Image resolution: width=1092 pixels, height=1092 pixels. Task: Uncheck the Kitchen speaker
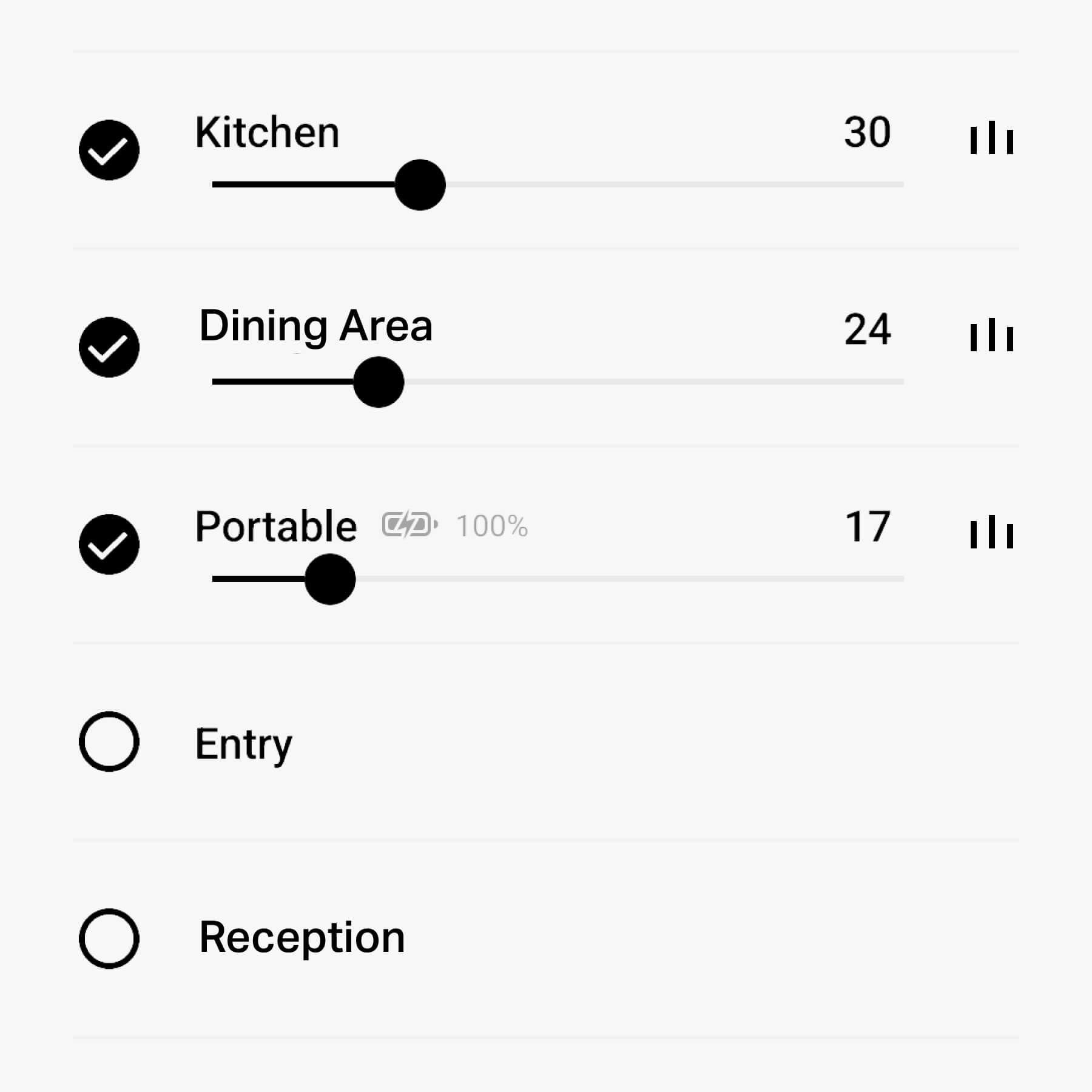tap(109, 150)
